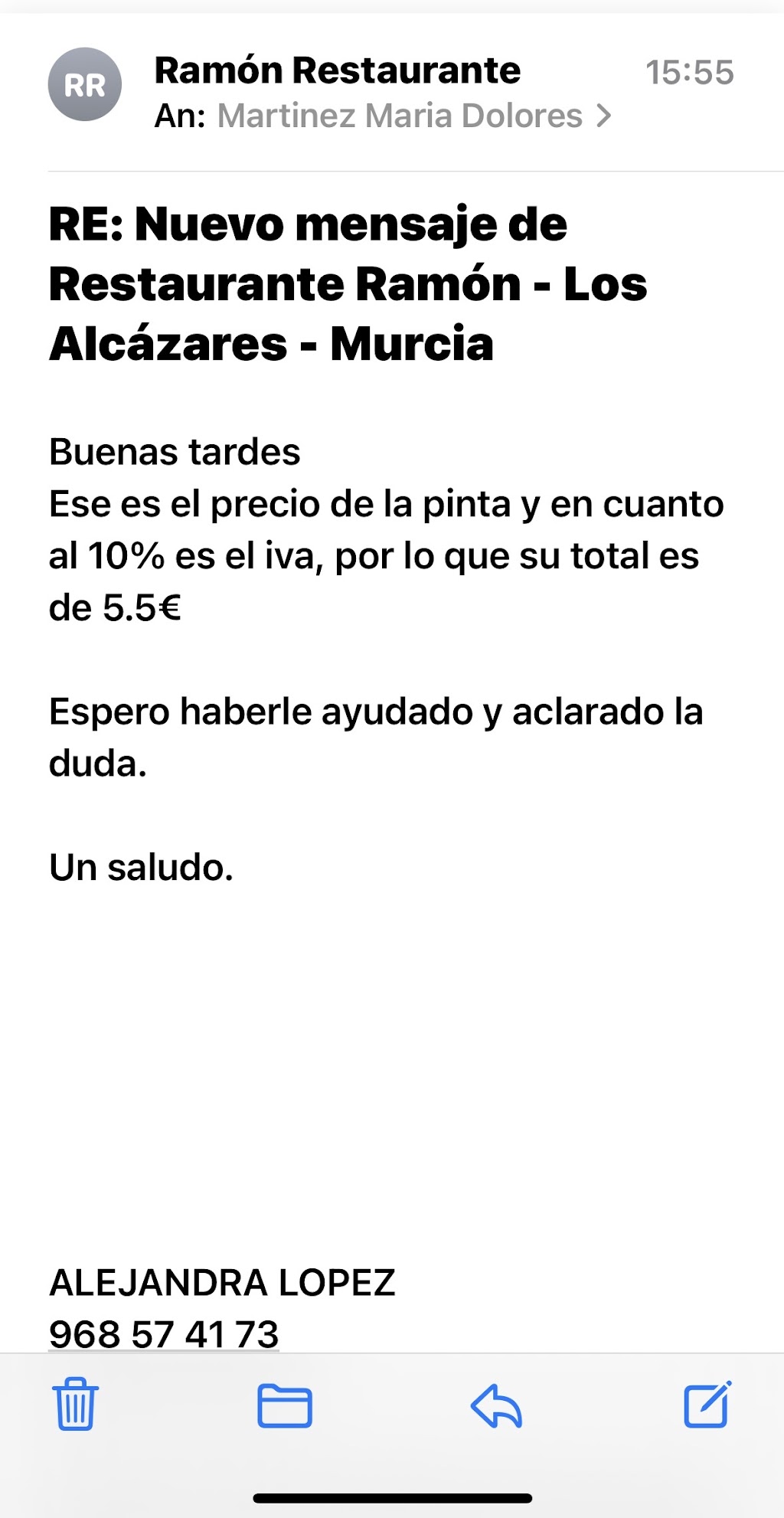View sender details for Ramón Restaurante

pyautogui.click(x=338, y=70)
